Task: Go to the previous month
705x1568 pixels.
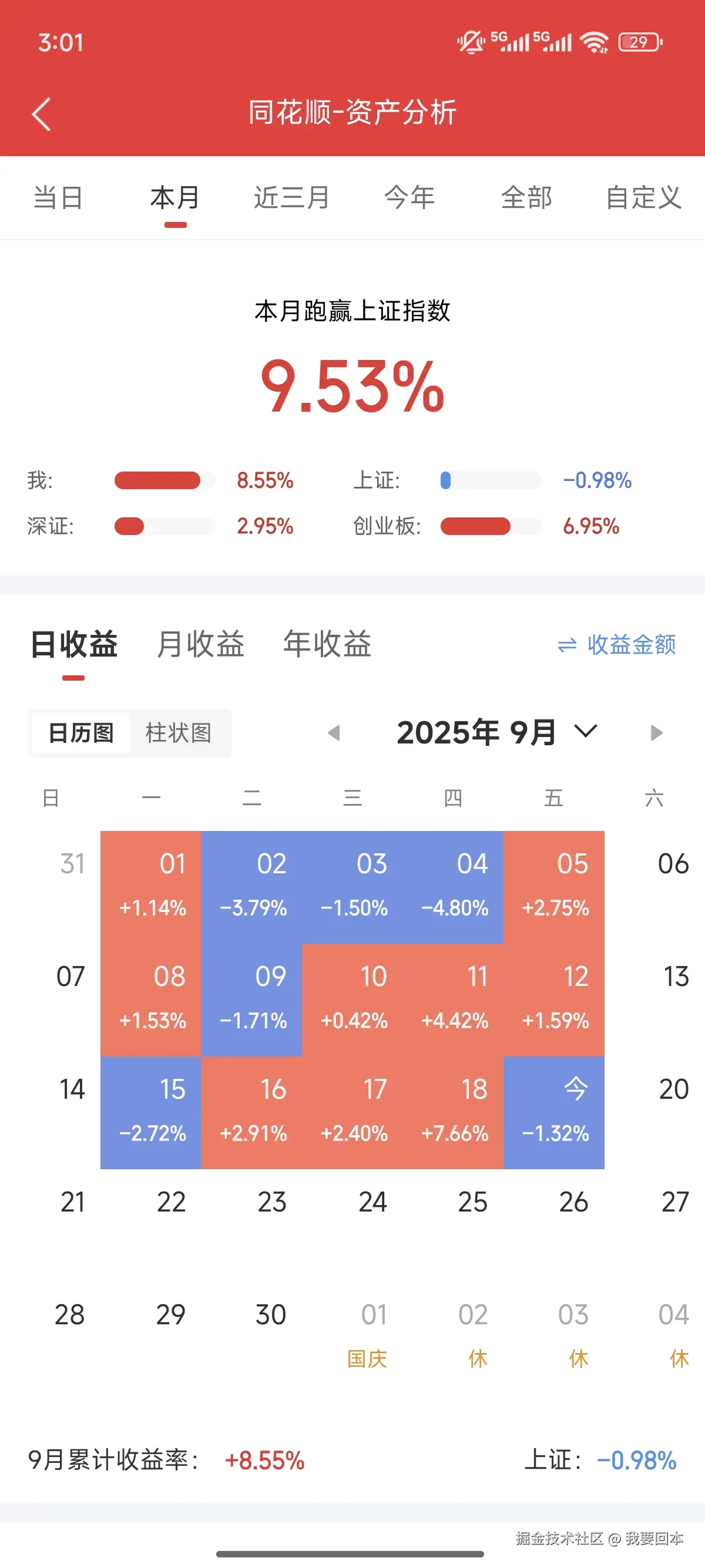Action: tap(334, 733)
